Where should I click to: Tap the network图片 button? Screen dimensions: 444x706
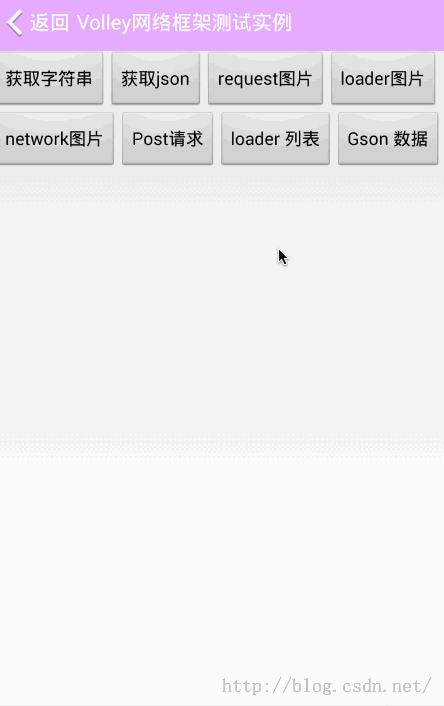(55, 139)
